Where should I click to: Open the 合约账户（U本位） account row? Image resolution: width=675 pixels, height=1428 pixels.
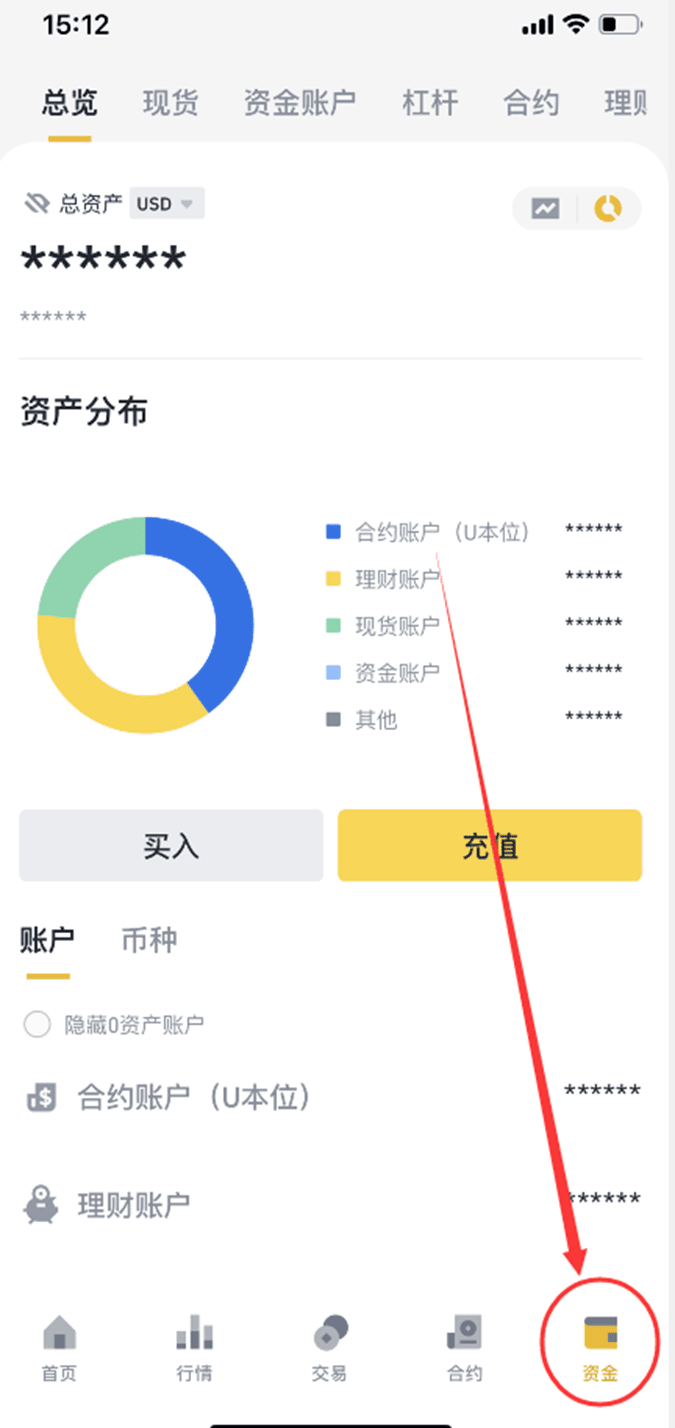click(331, 1097)
